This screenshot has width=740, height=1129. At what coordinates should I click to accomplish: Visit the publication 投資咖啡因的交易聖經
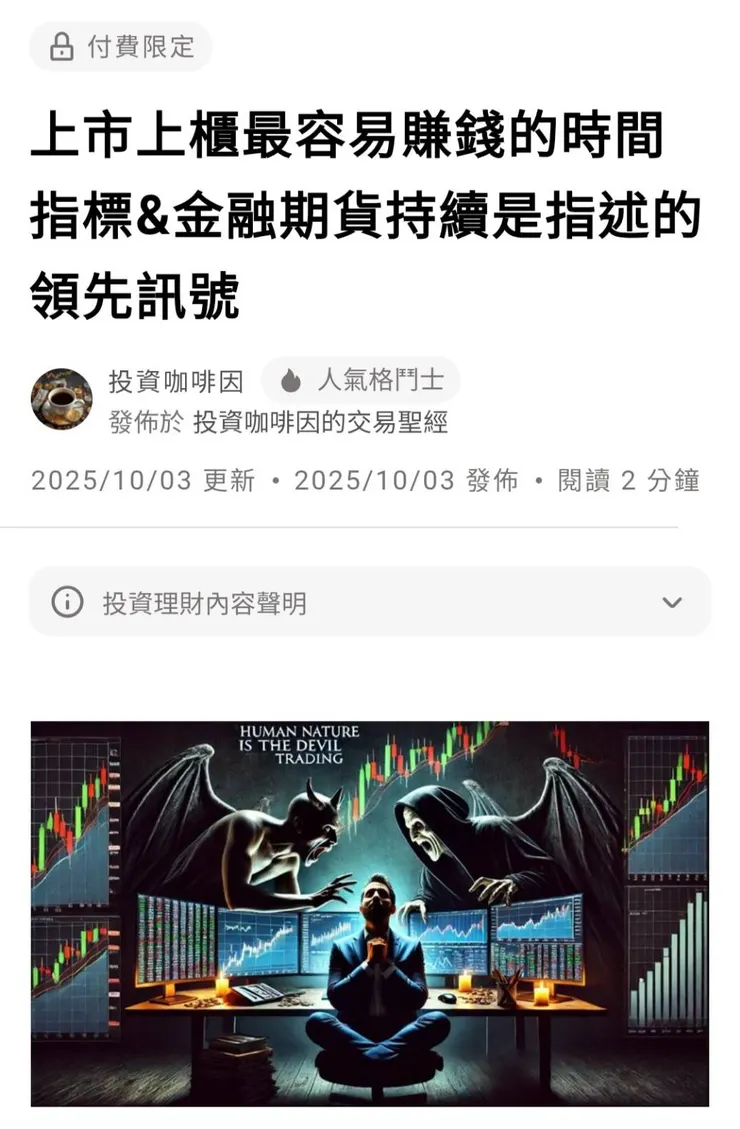321,423
